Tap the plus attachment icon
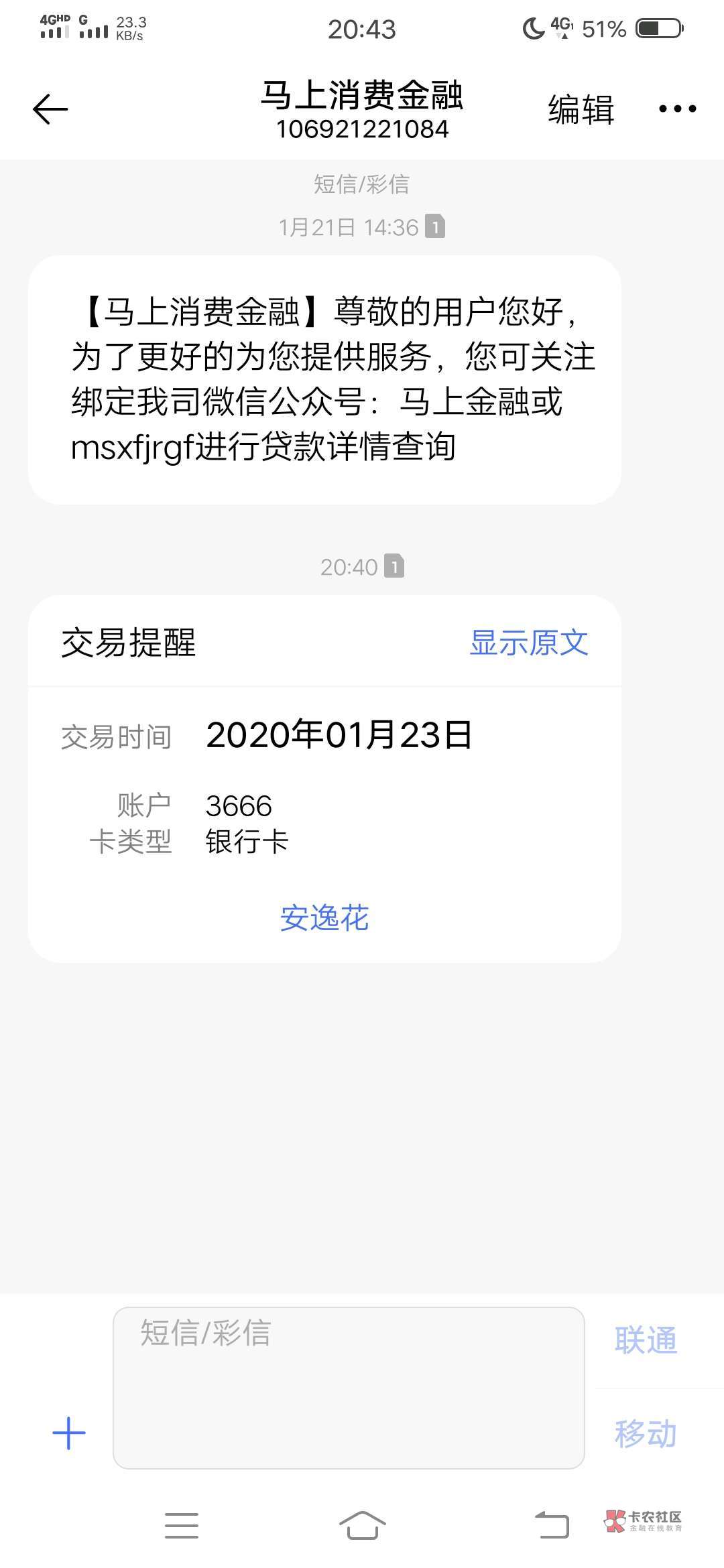The image size is (724, 1568). (x=69, y=1433)
